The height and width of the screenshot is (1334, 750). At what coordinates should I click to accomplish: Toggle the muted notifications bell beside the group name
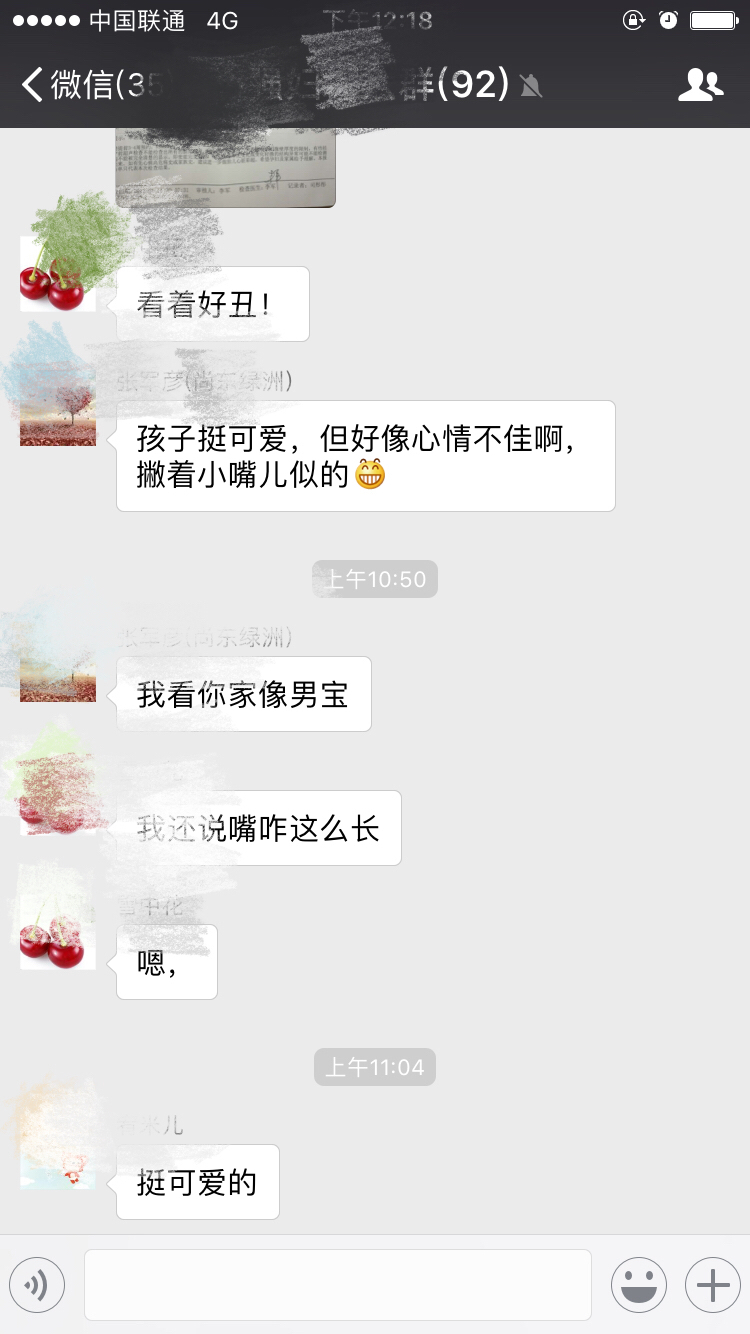point(529,87)
